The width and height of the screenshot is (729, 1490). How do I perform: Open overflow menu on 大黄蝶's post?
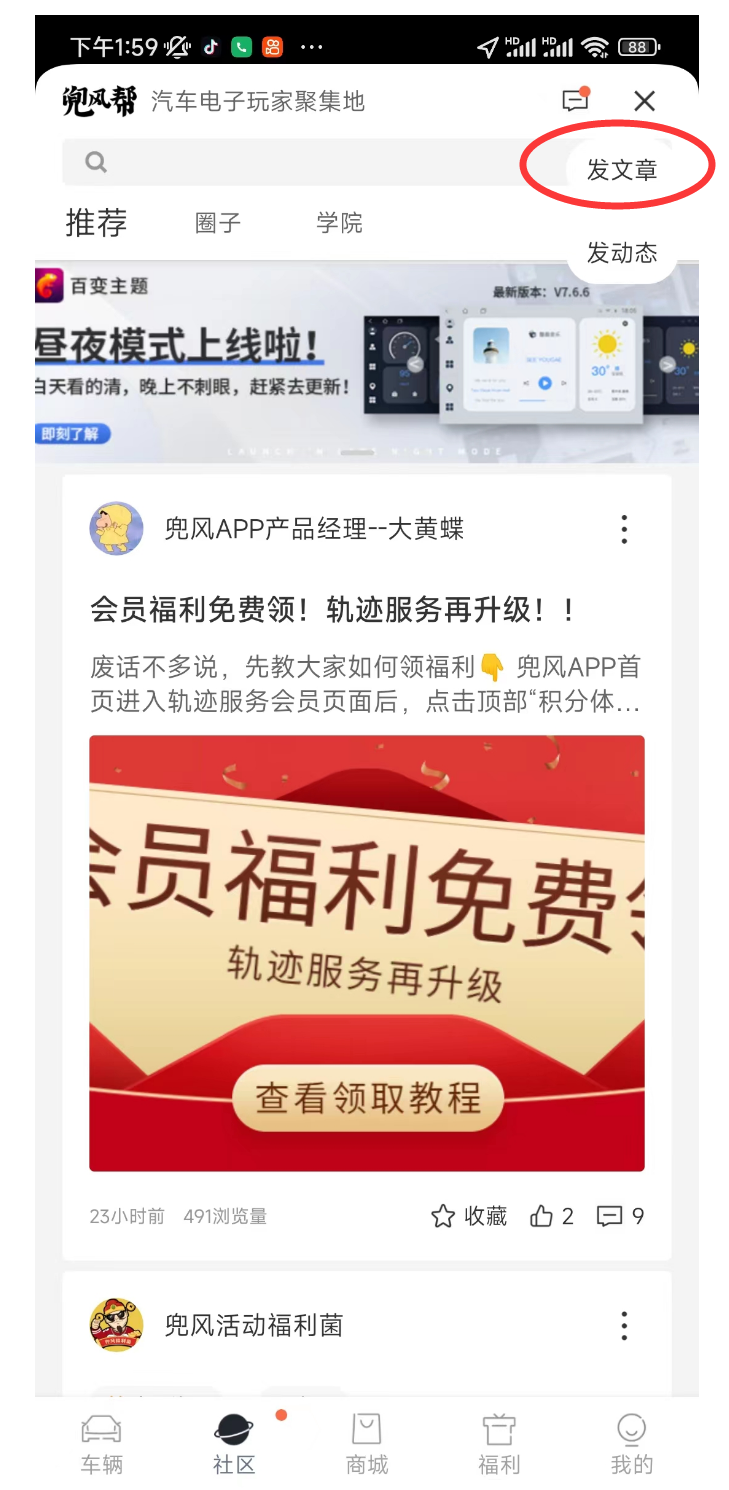click(x=624, y=529)
